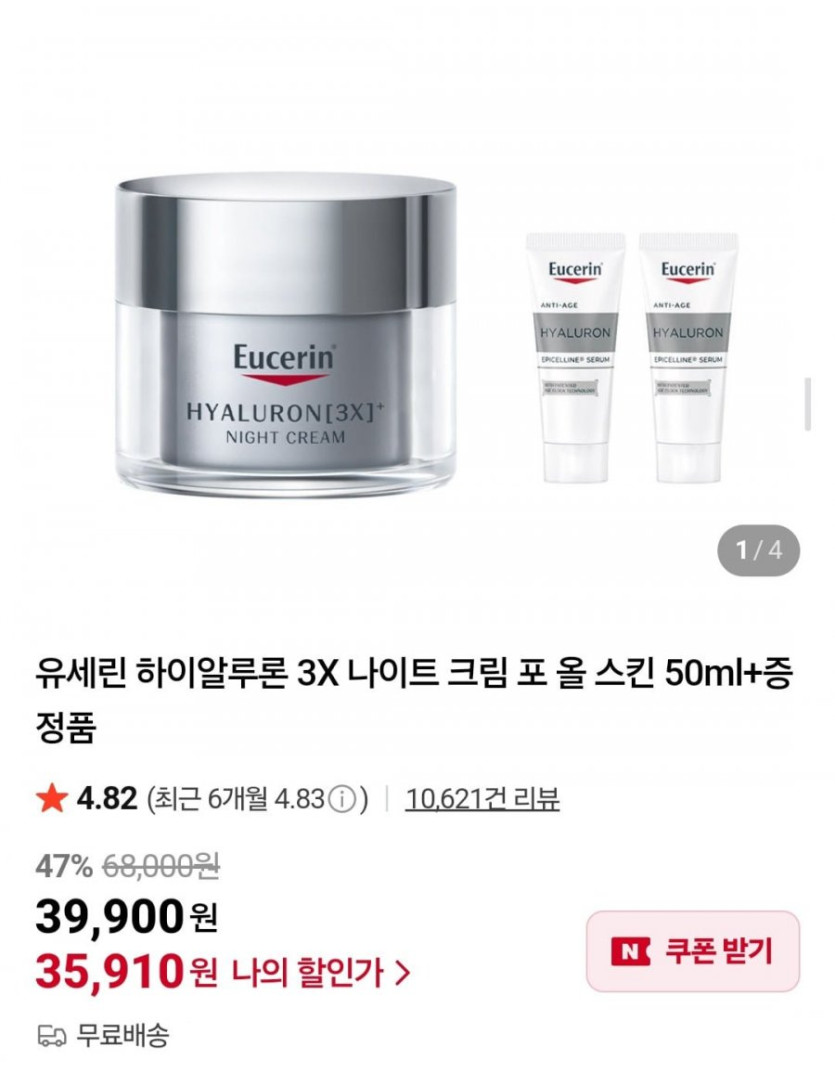Open the 10,621건 리뷰 reviews link
This screenshot has height=1072, width=835.
coord(483,799)
